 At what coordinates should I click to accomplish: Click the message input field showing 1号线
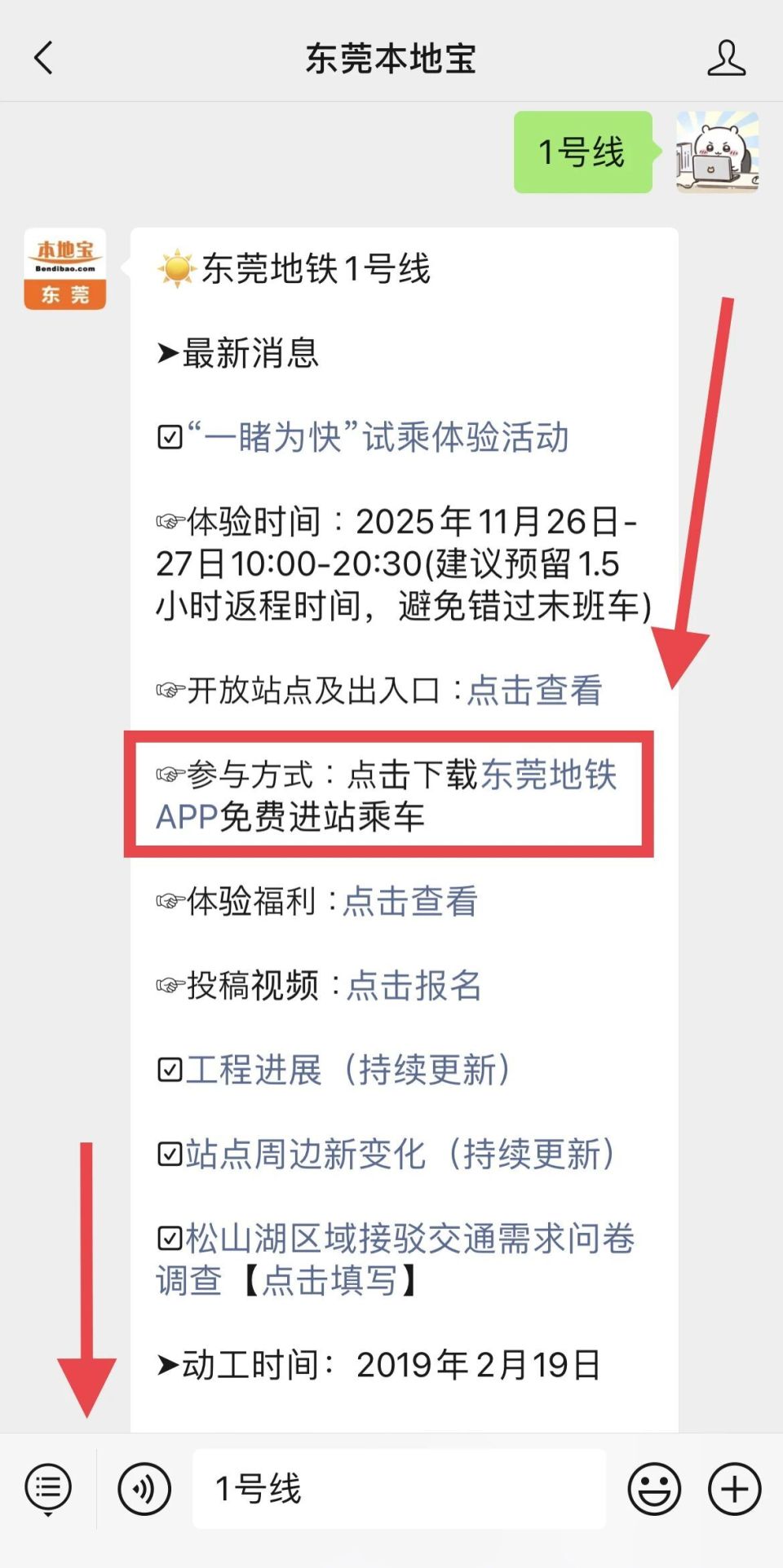[x=400, y=1488]
